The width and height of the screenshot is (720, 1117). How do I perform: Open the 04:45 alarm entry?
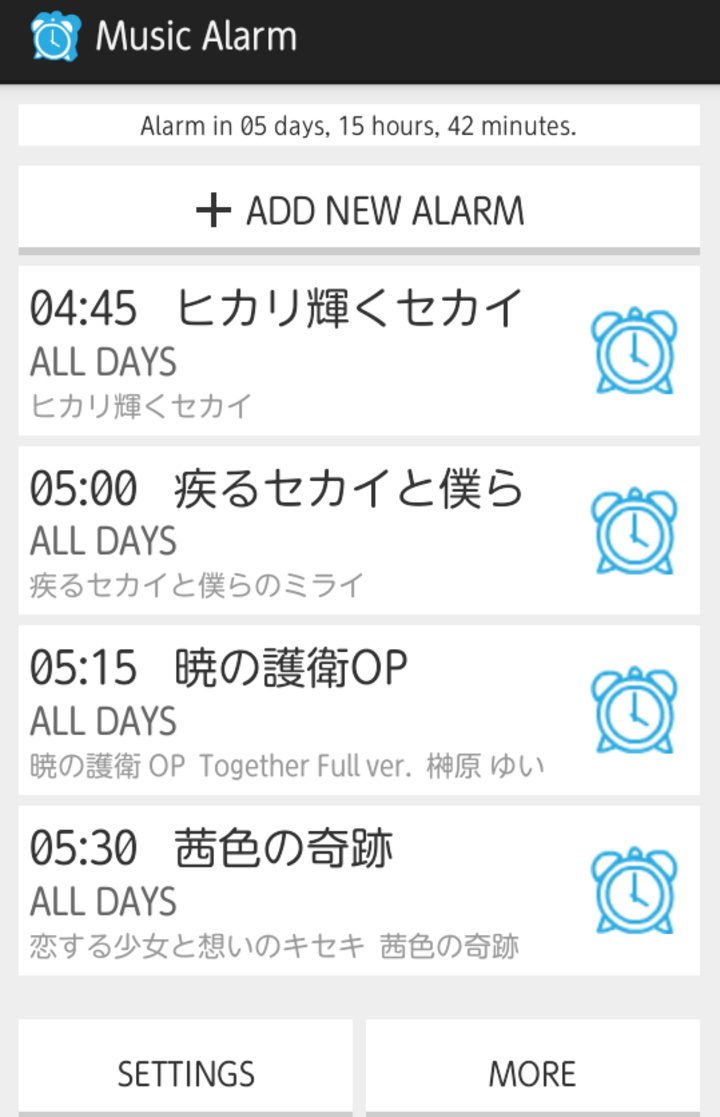coord(290,350)
